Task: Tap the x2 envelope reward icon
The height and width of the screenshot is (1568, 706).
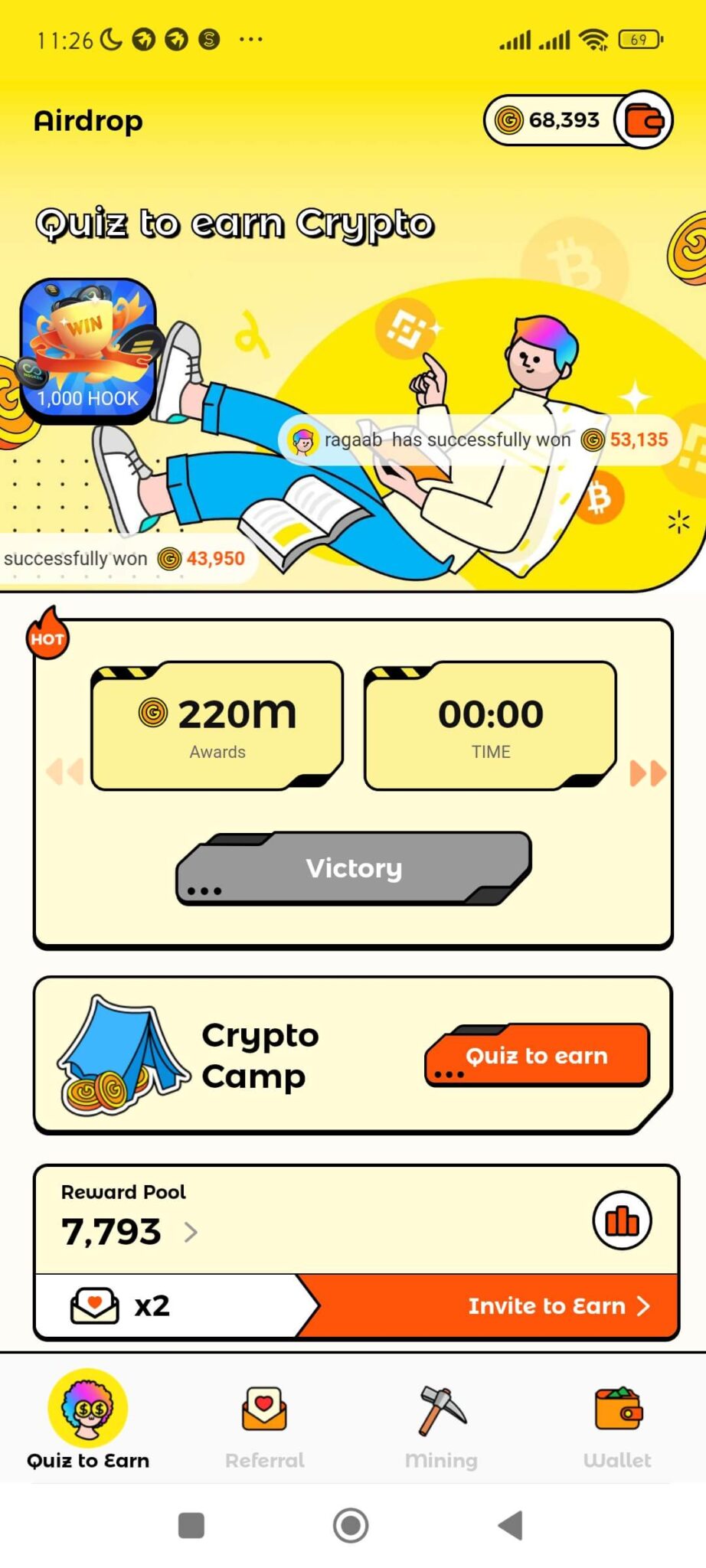Action: click(93, 1305)
